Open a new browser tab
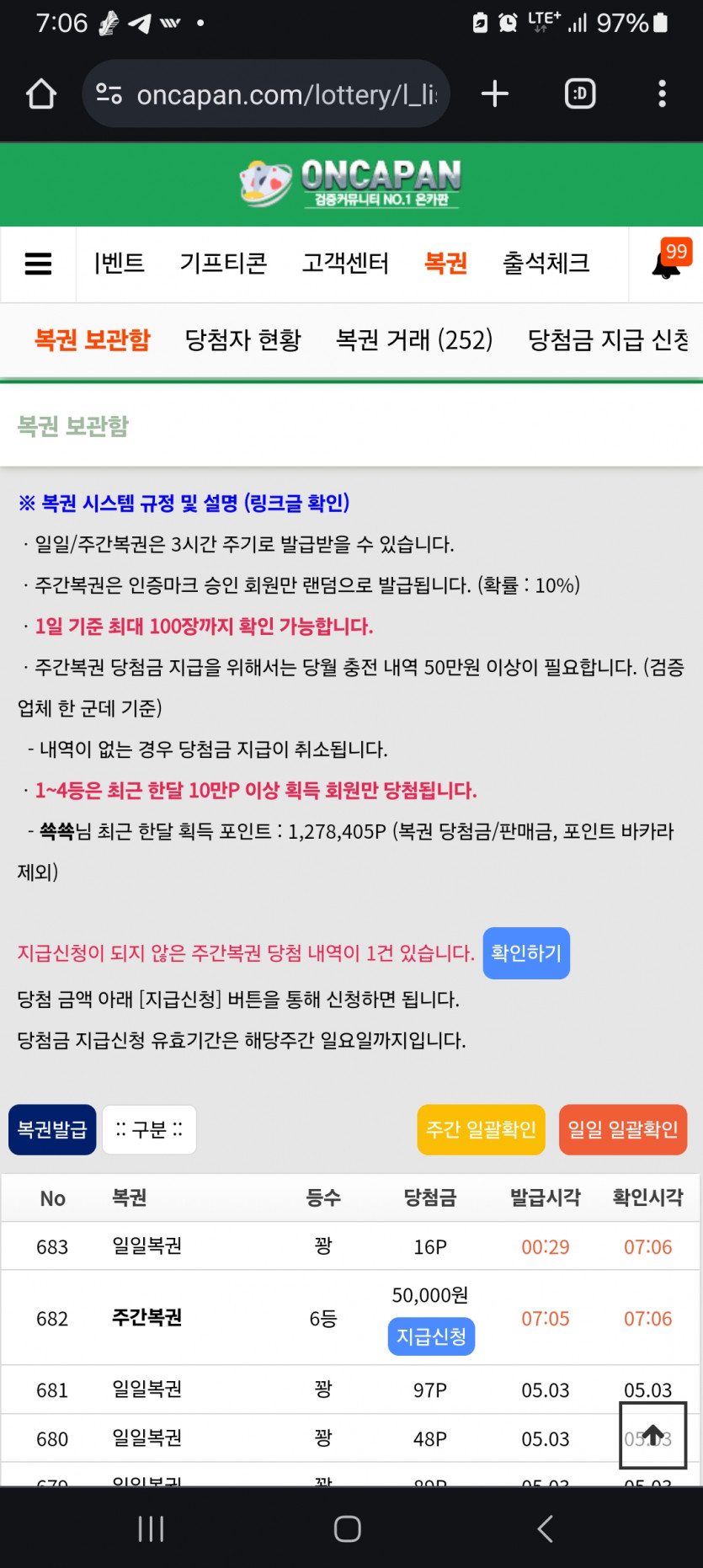Screen dimensions: 703x1568 click(x=495, y=93)
